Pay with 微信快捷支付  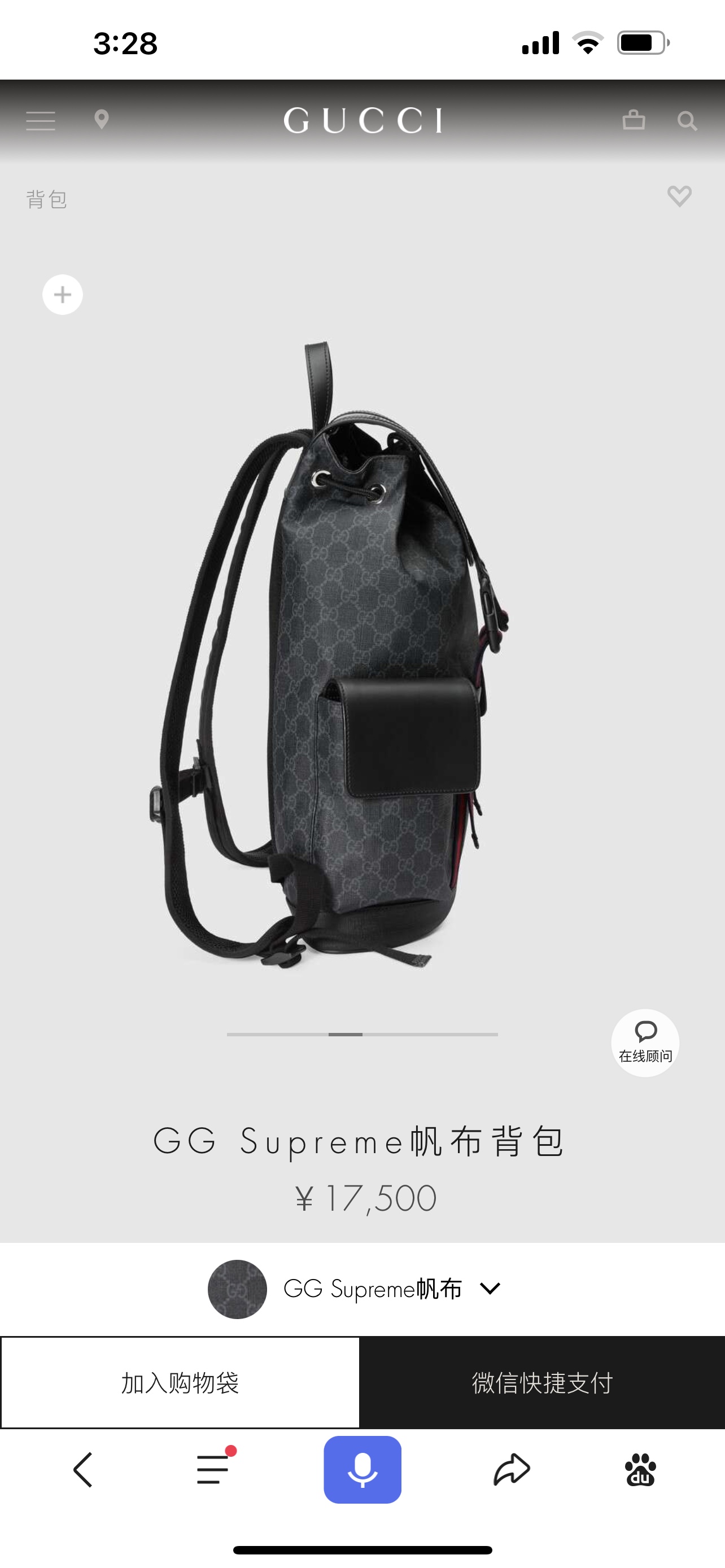[x=543, y=1383]
